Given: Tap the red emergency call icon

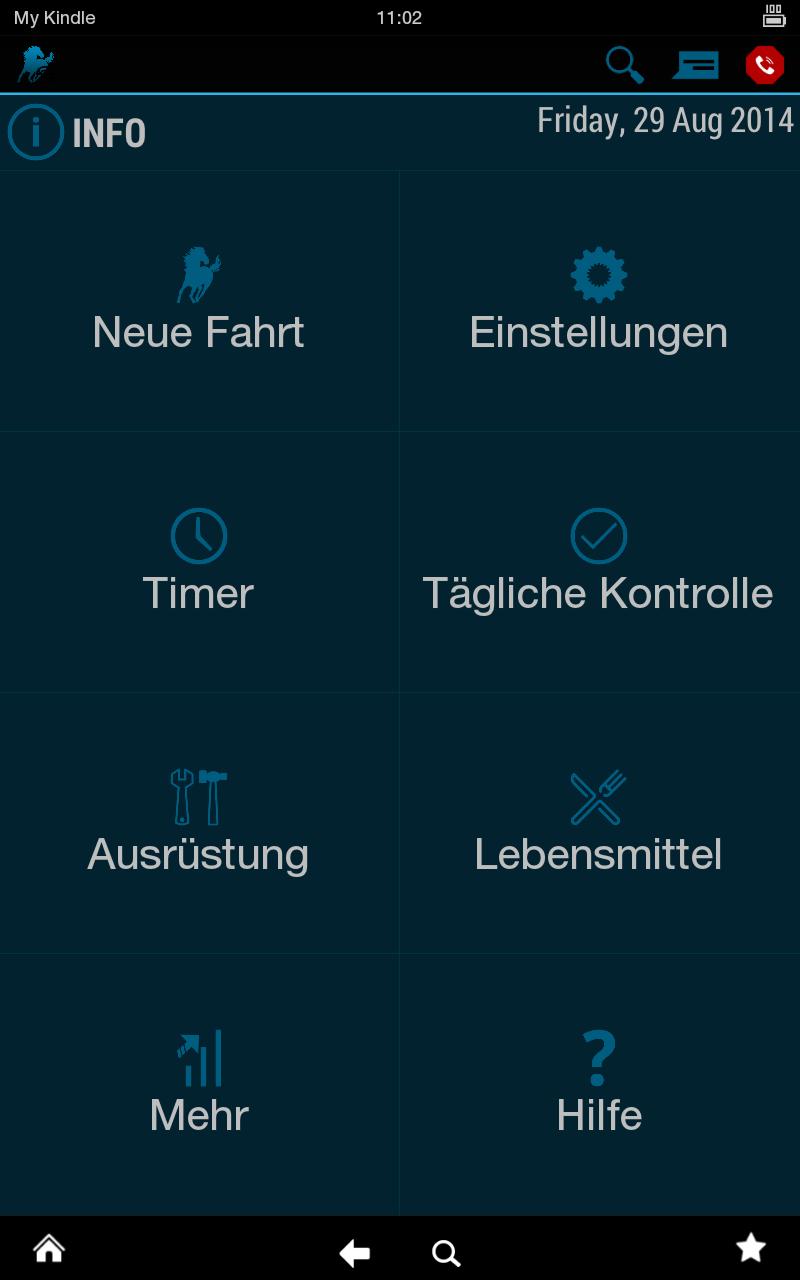Looking at the screenshot, I should click(764, 65).
